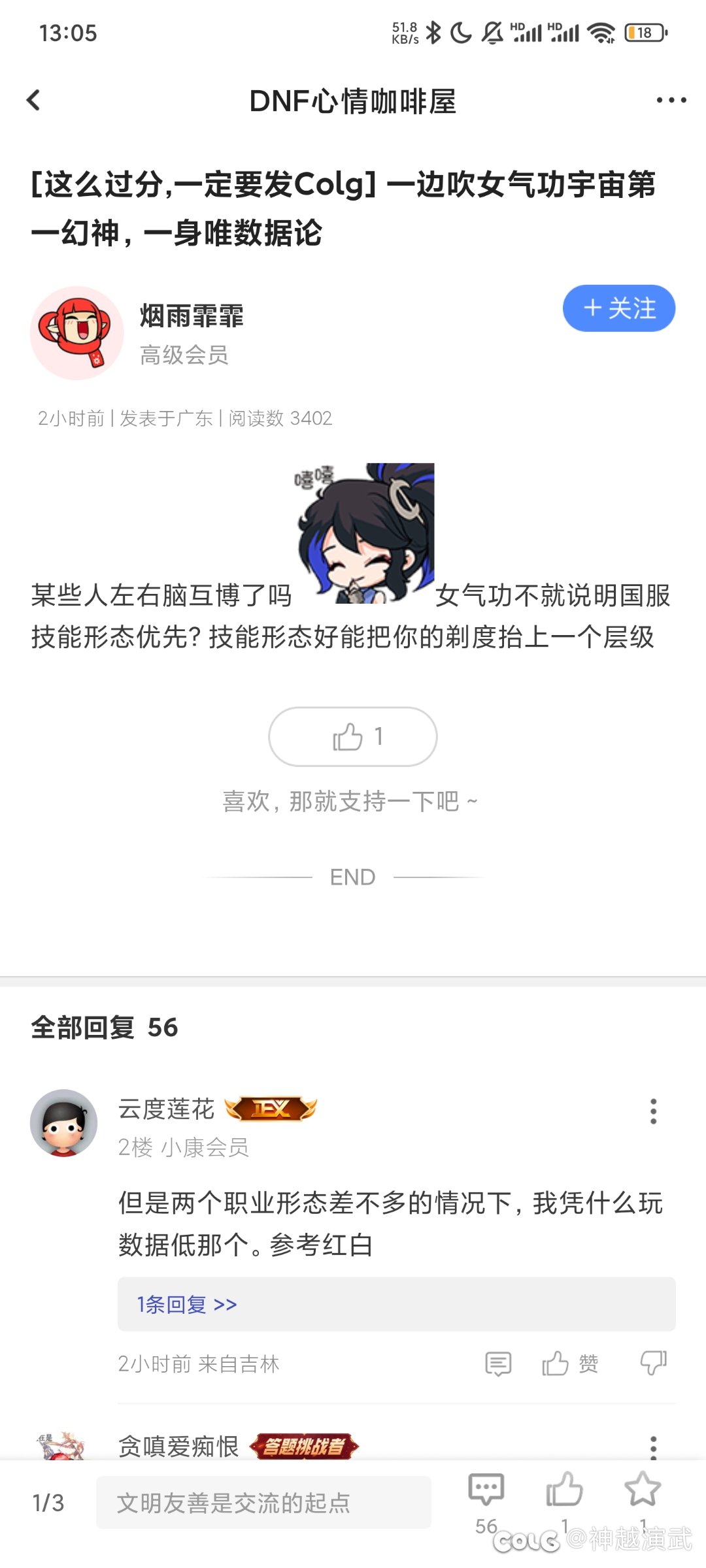
Task: Open options menu for 云度莲花's reply
Action: pyautogui.click(x=653, y=1111)
